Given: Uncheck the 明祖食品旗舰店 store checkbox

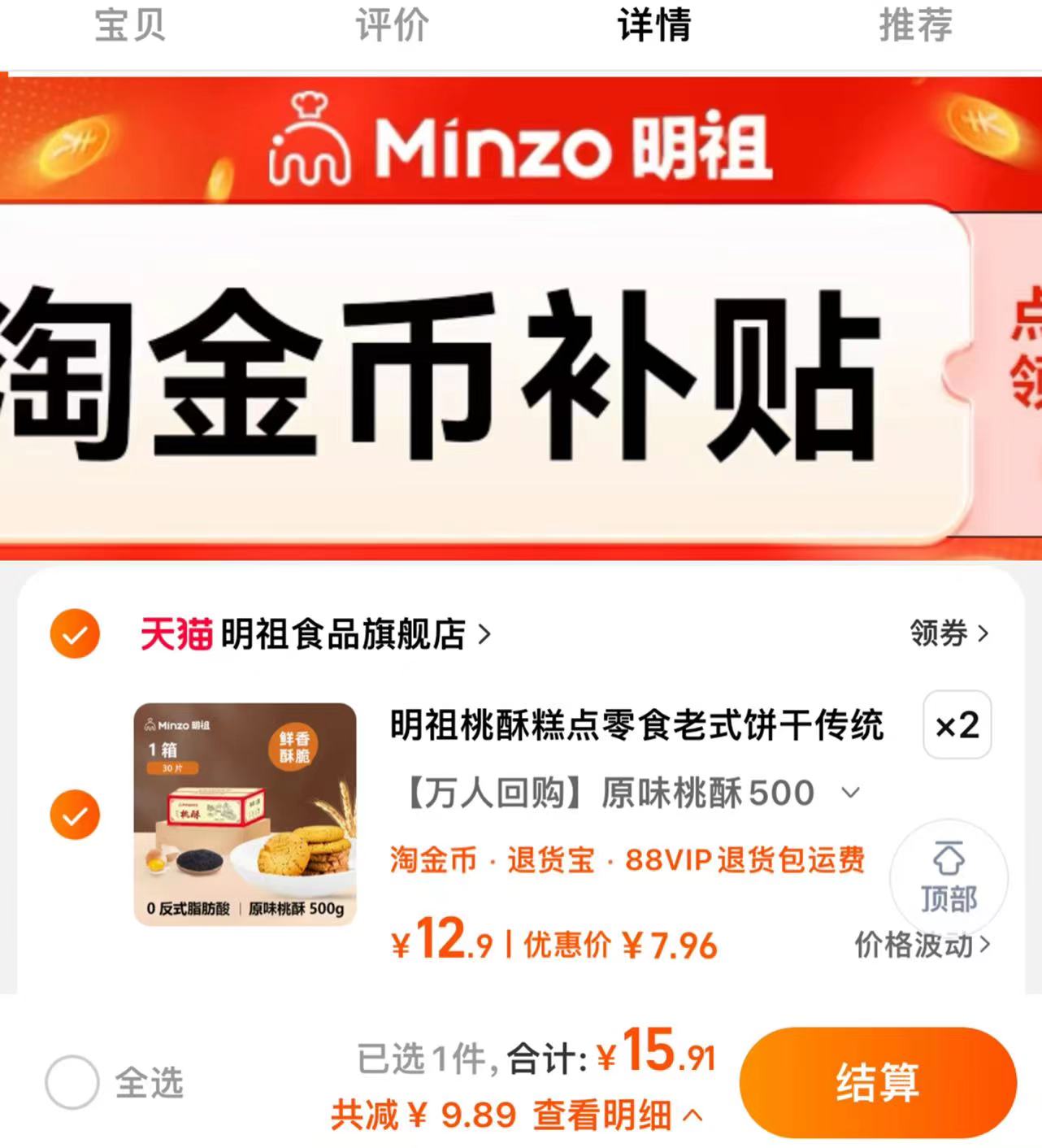Looking at the screenshot, I should (x=75, y=633).
